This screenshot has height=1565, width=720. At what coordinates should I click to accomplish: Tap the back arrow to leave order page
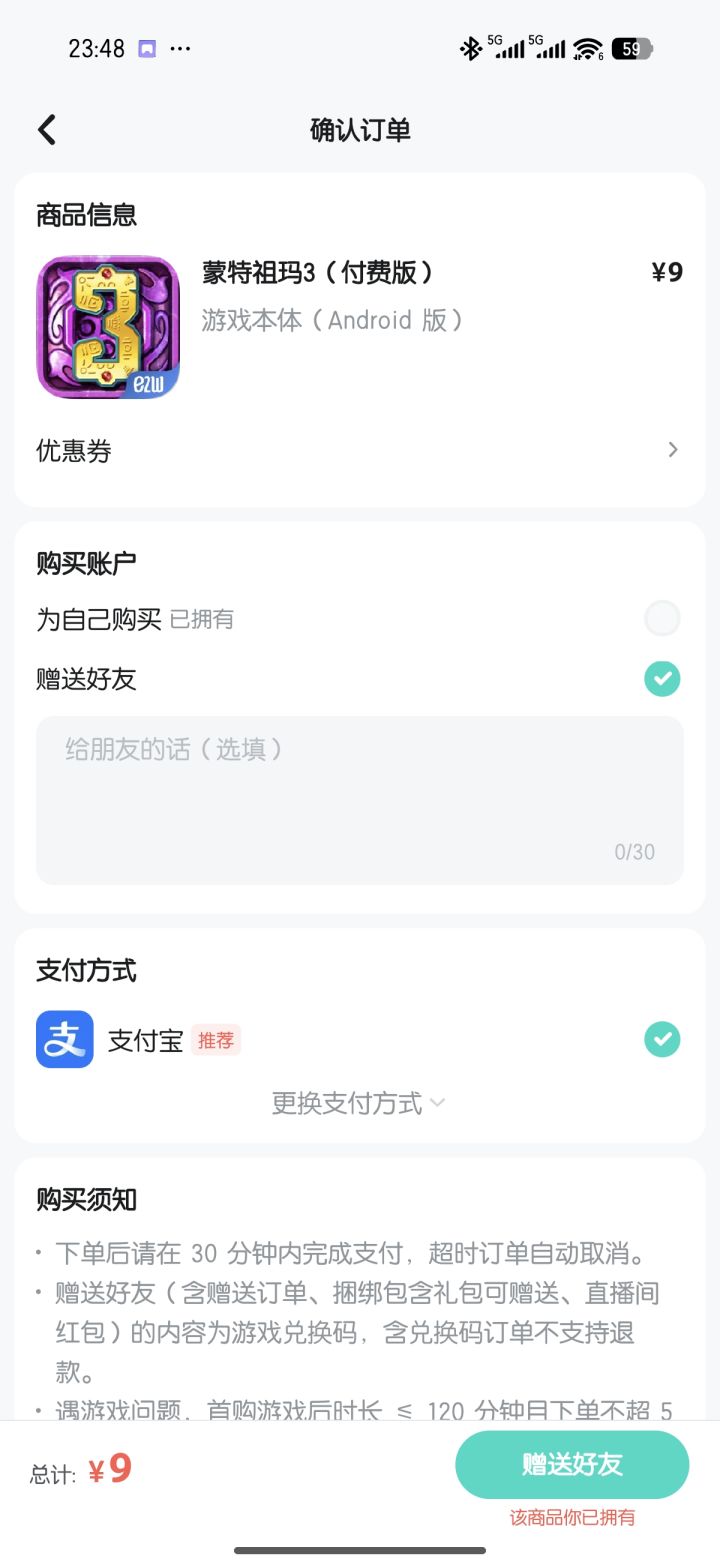pyautogui.click(x=45, y=130)
